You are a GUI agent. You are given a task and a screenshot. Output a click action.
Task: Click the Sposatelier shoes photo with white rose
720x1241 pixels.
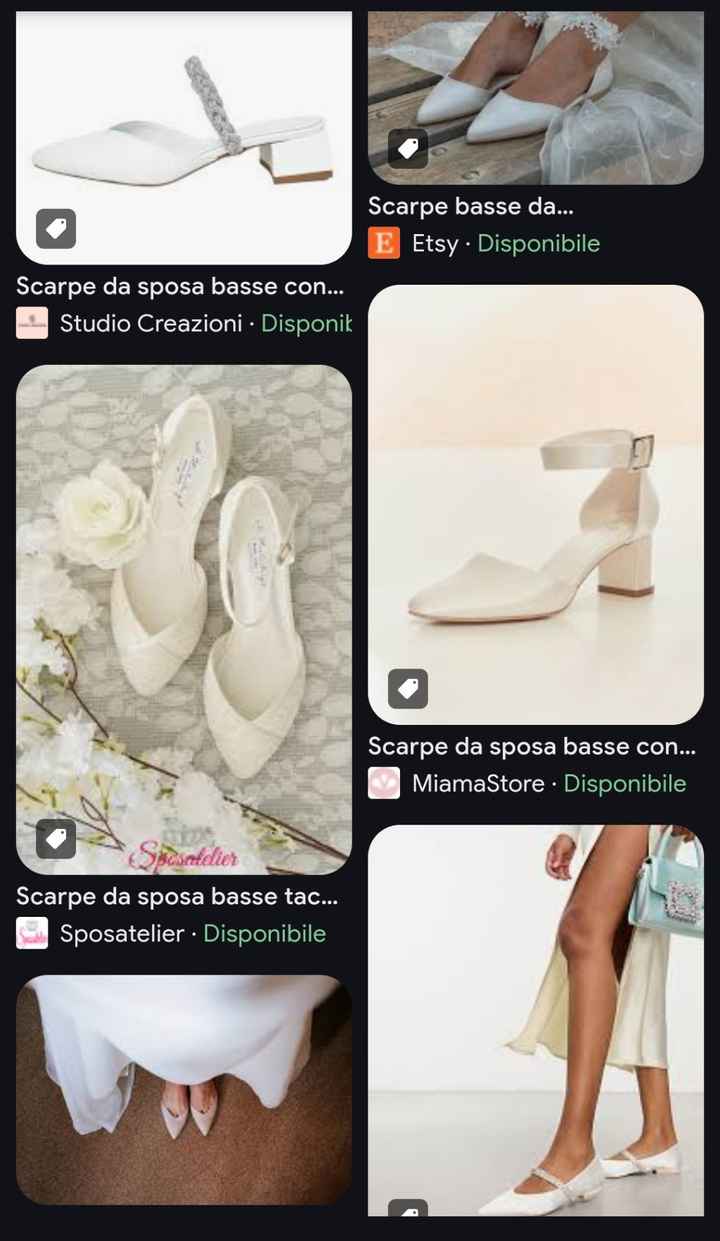[x=183, y=618]
